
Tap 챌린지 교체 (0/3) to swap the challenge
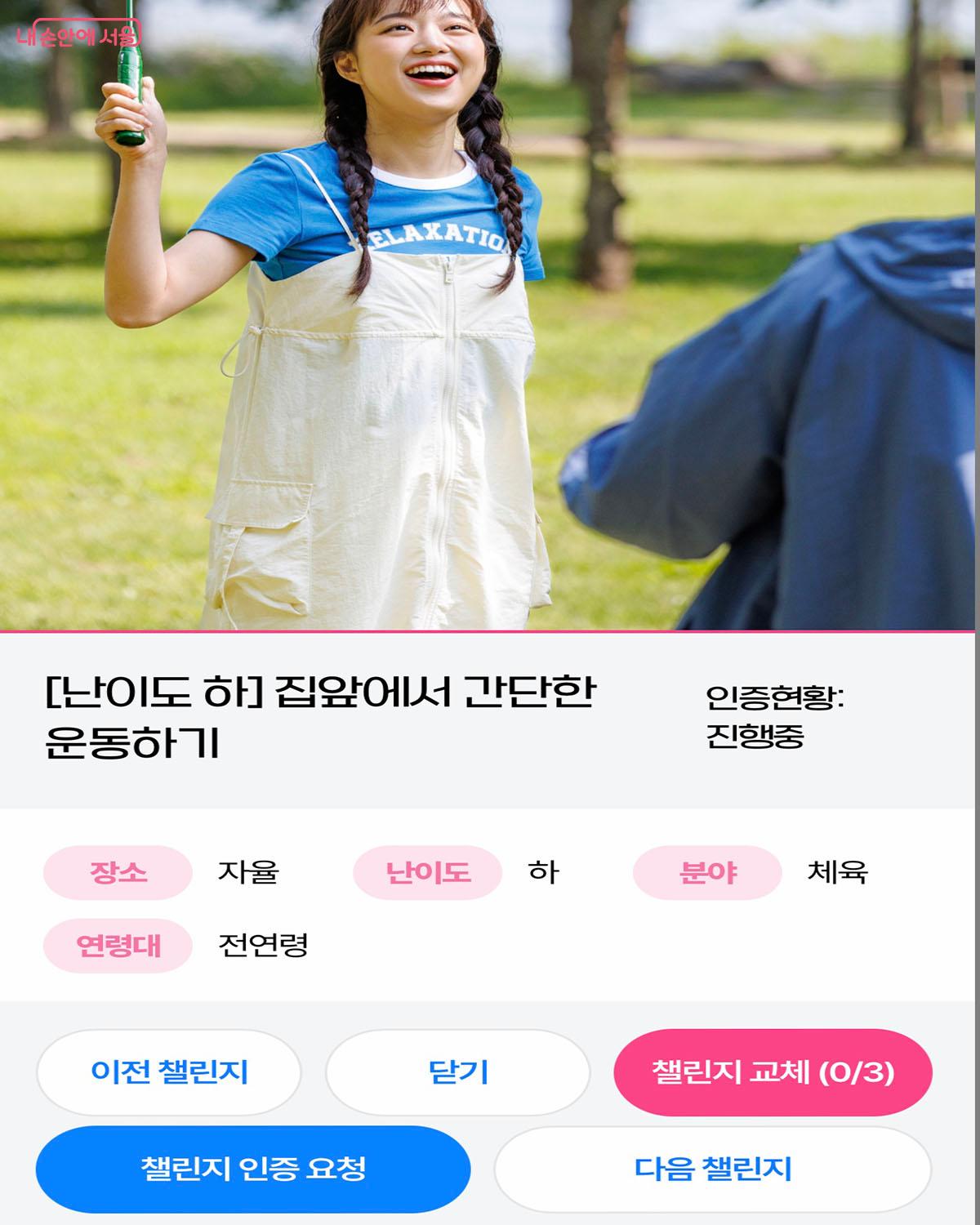[x=773, y=1072]
